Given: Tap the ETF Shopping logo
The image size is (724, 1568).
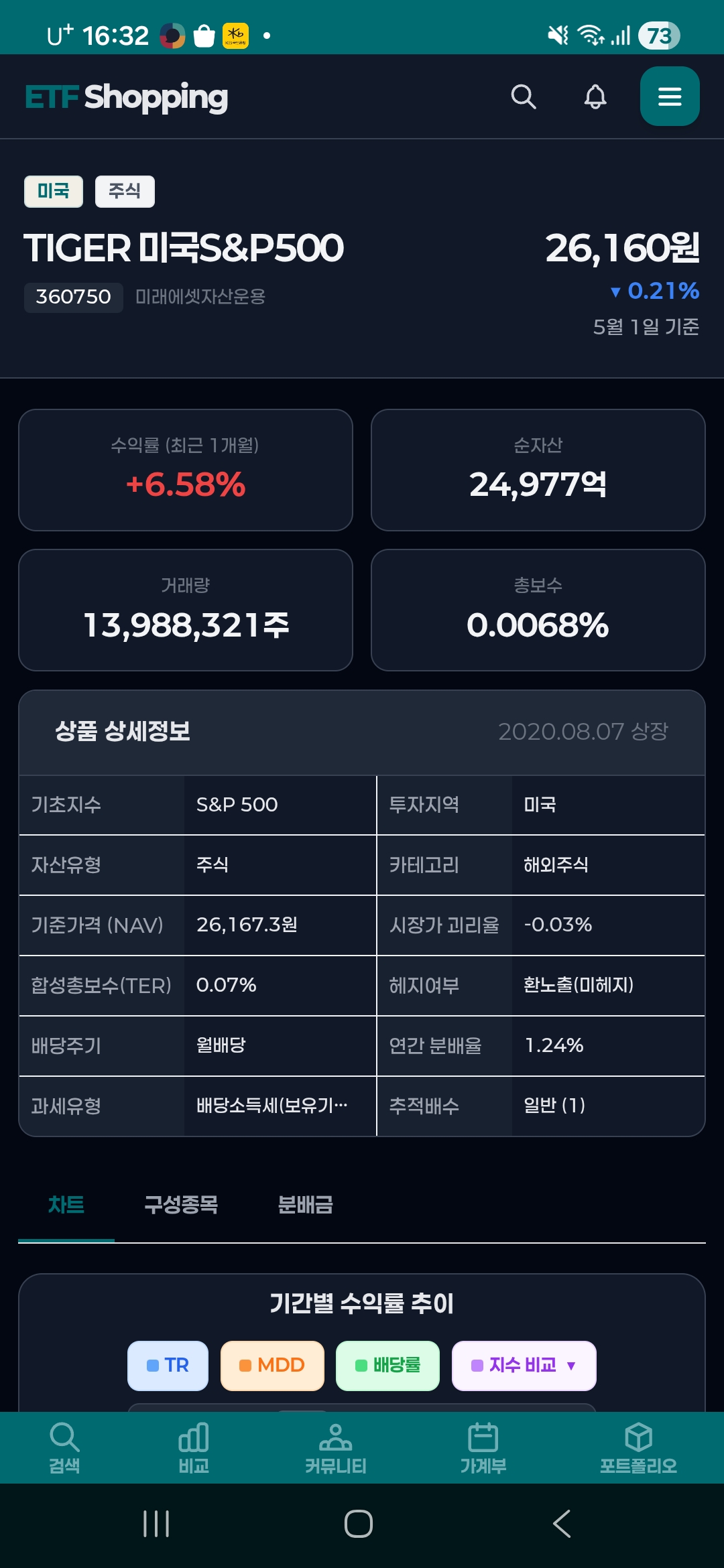Looking at the screenshot, I should click(127, 97).
